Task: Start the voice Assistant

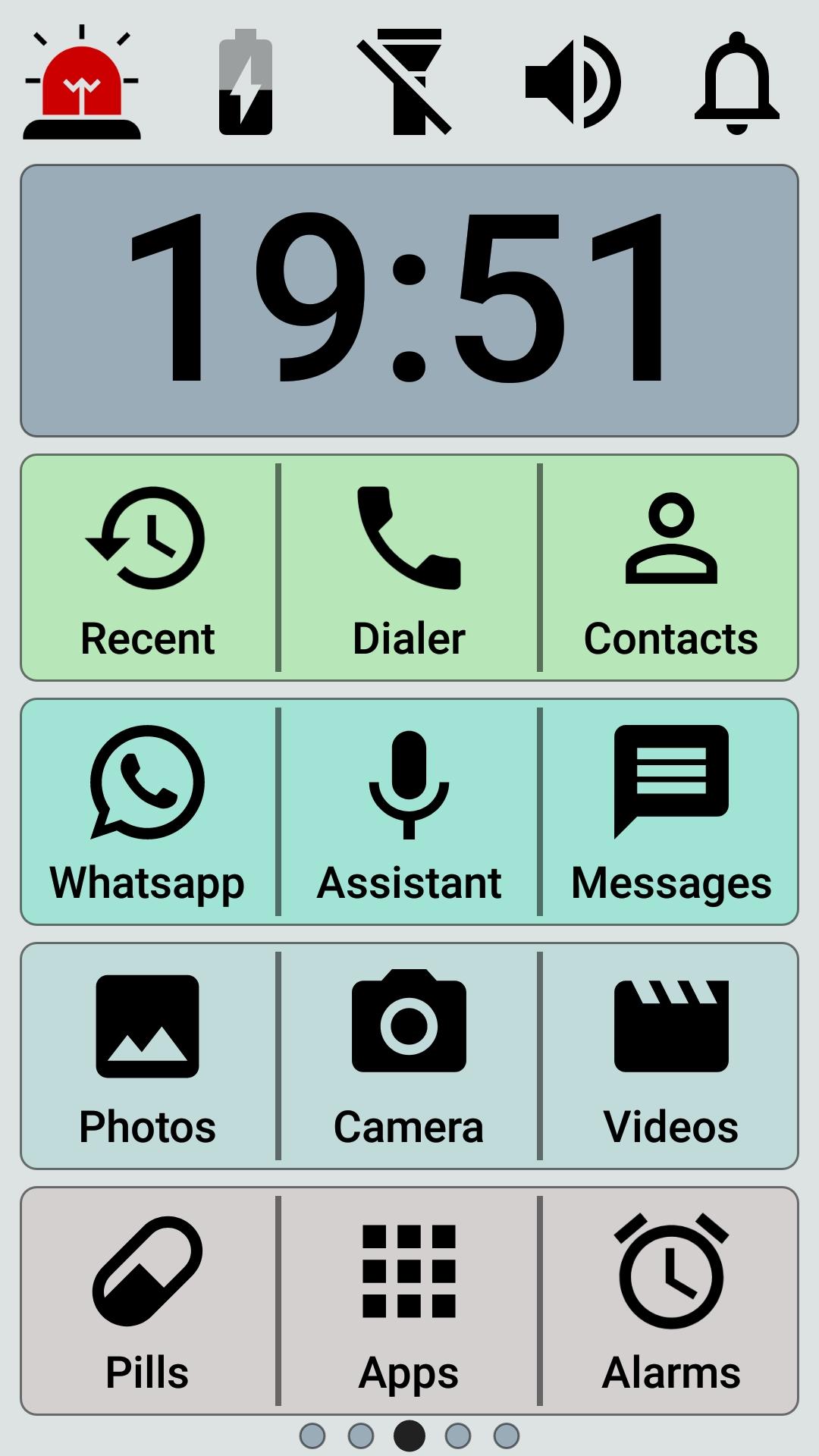Action: click(x=409, y=811)
